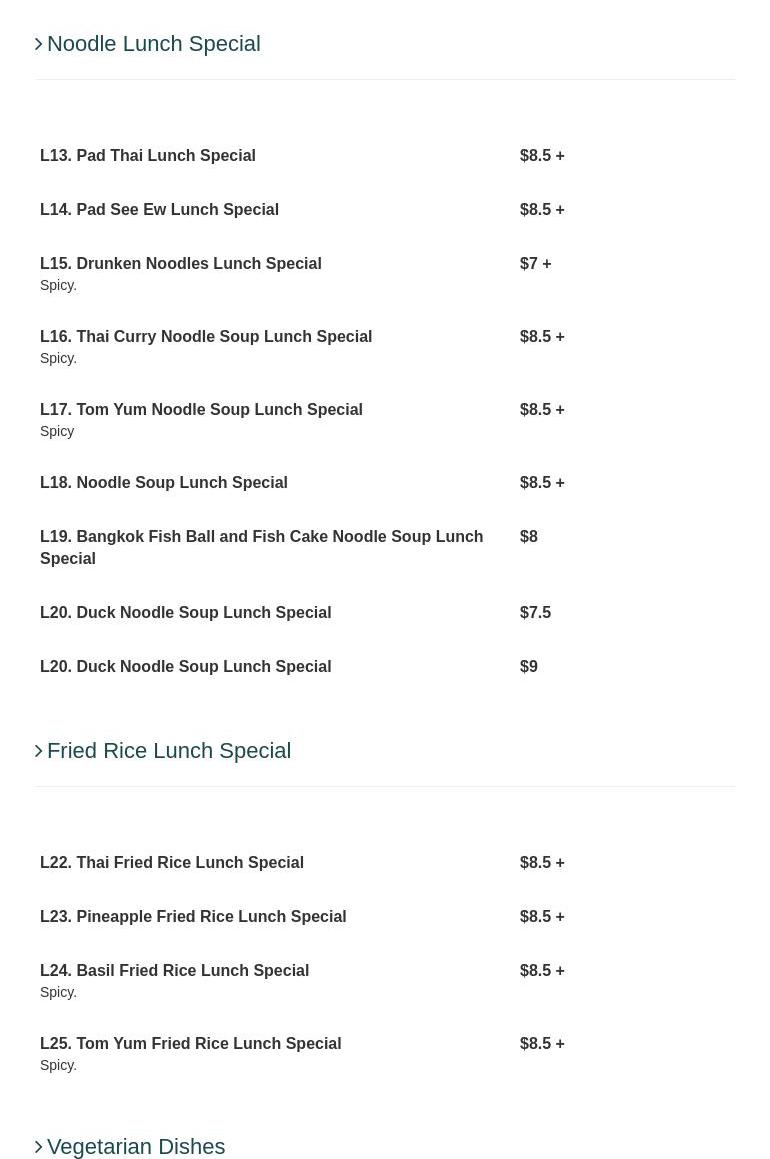
Task: Choose L15 Drunken Noodles Lunch Special
Action: click(x=180, y=264)
